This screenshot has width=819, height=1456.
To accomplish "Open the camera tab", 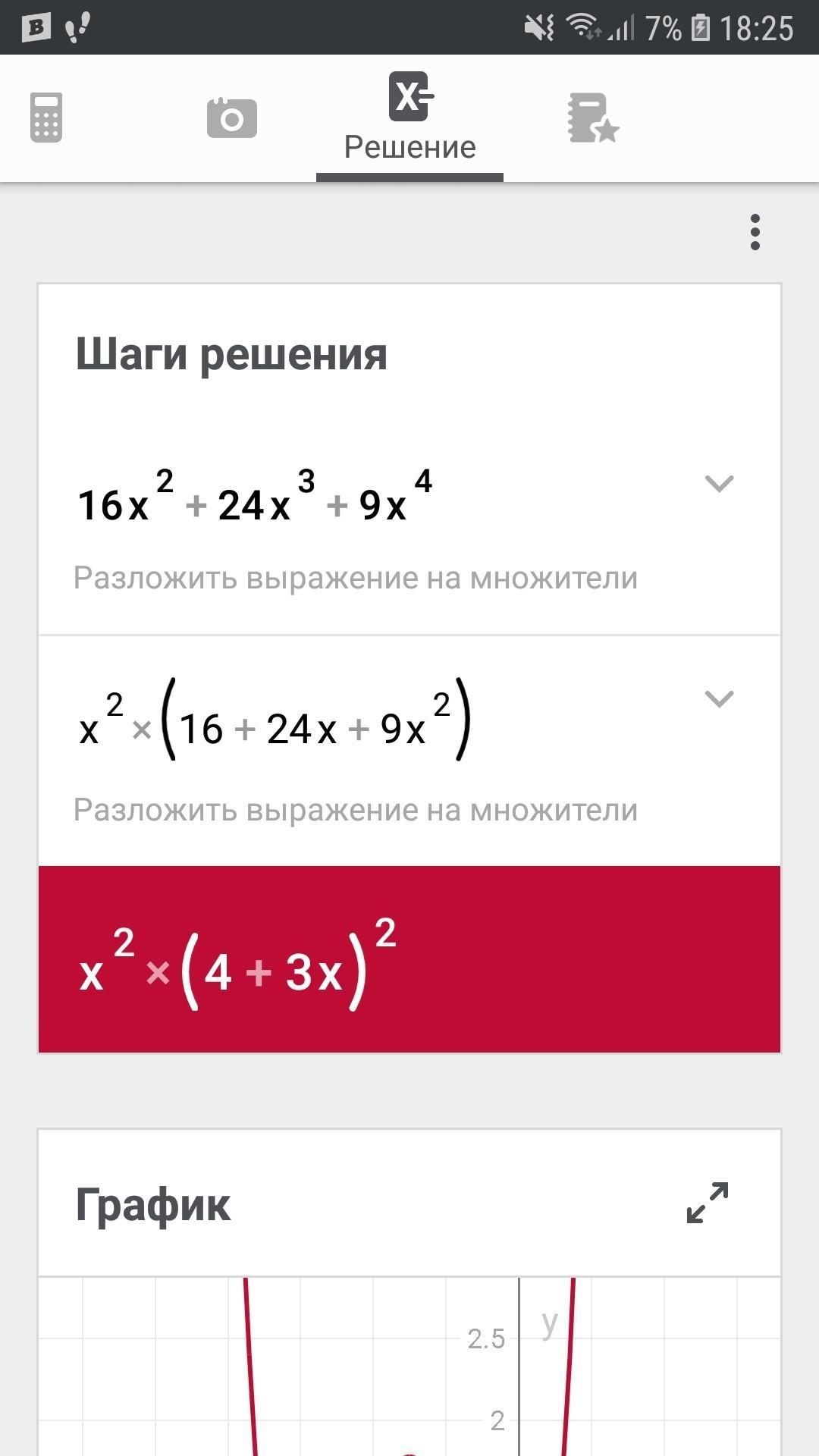I will (x=231, y=118).
